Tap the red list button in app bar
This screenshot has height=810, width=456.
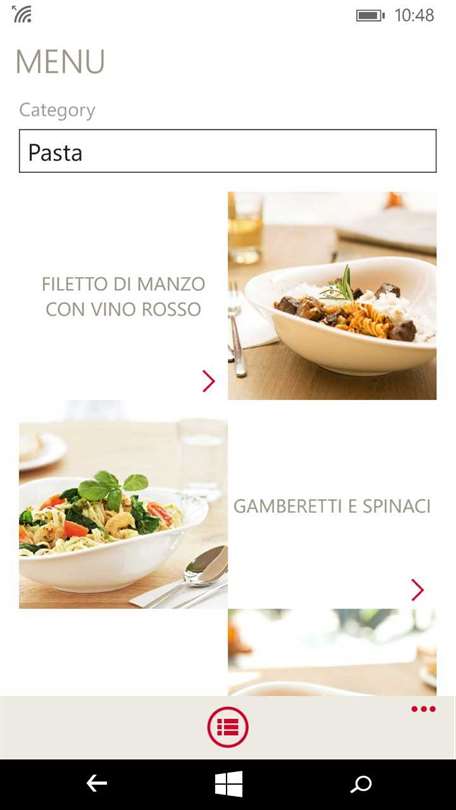coord(228,727)
